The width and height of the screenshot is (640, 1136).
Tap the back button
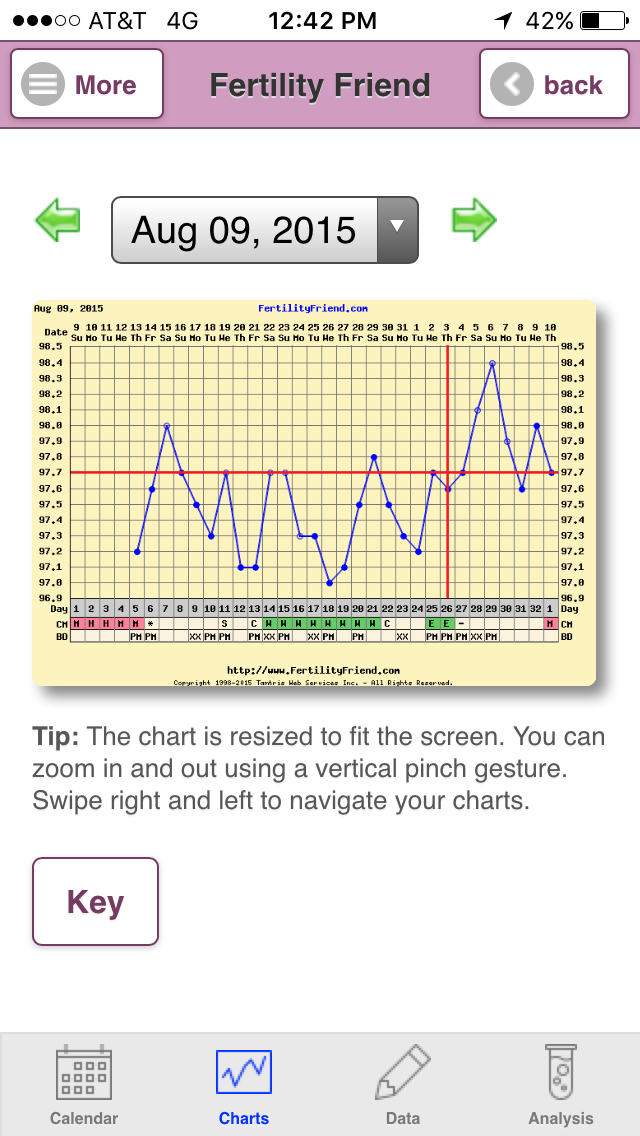click(553, 85)
